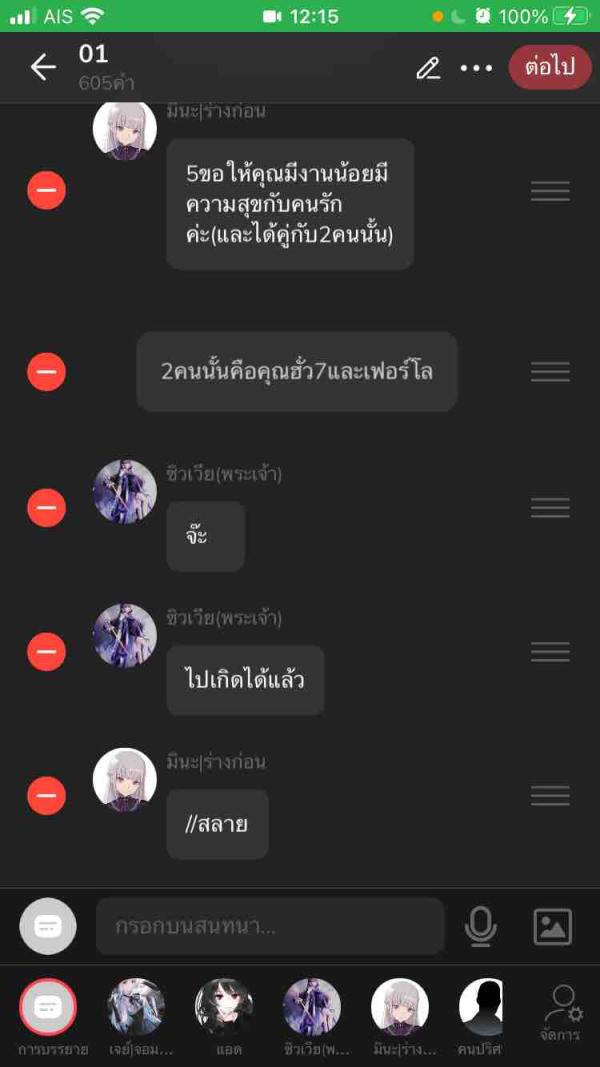Focus the กรอกบทสนทนา text field

tap(270, 926)
